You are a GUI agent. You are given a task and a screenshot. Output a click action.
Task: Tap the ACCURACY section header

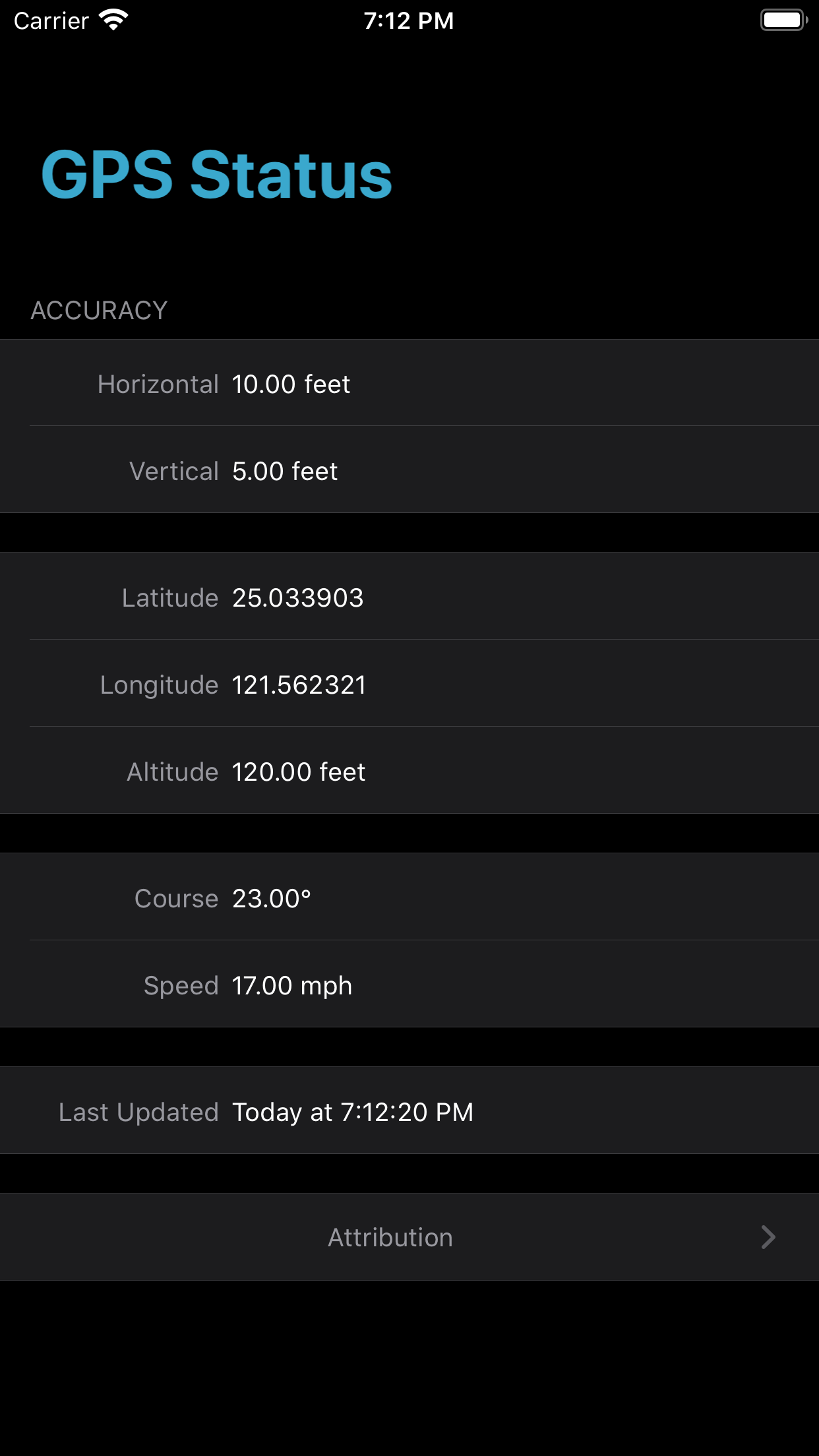click(99, 310)
